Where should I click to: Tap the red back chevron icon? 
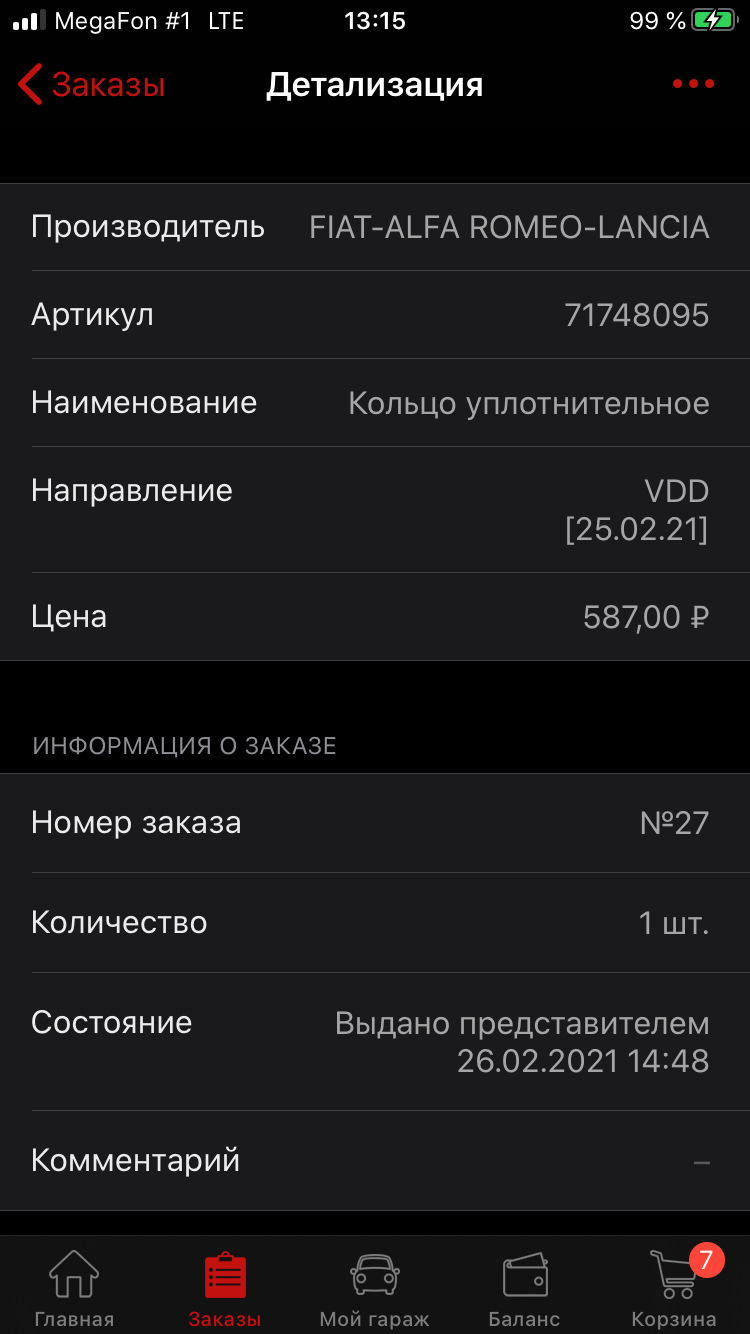click(29, 84)
